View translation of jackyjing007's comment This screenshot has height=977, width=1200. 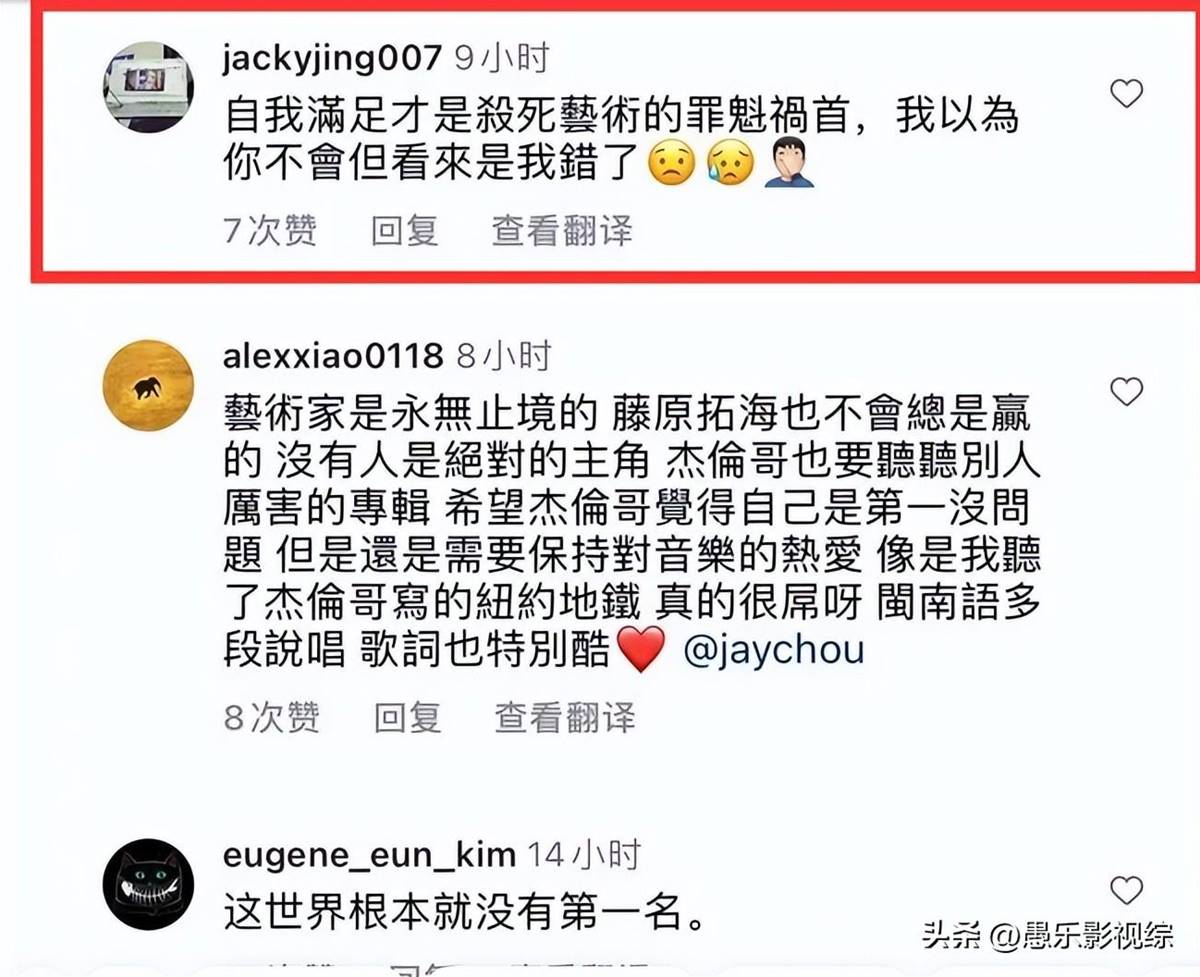(x=562, y=231)
